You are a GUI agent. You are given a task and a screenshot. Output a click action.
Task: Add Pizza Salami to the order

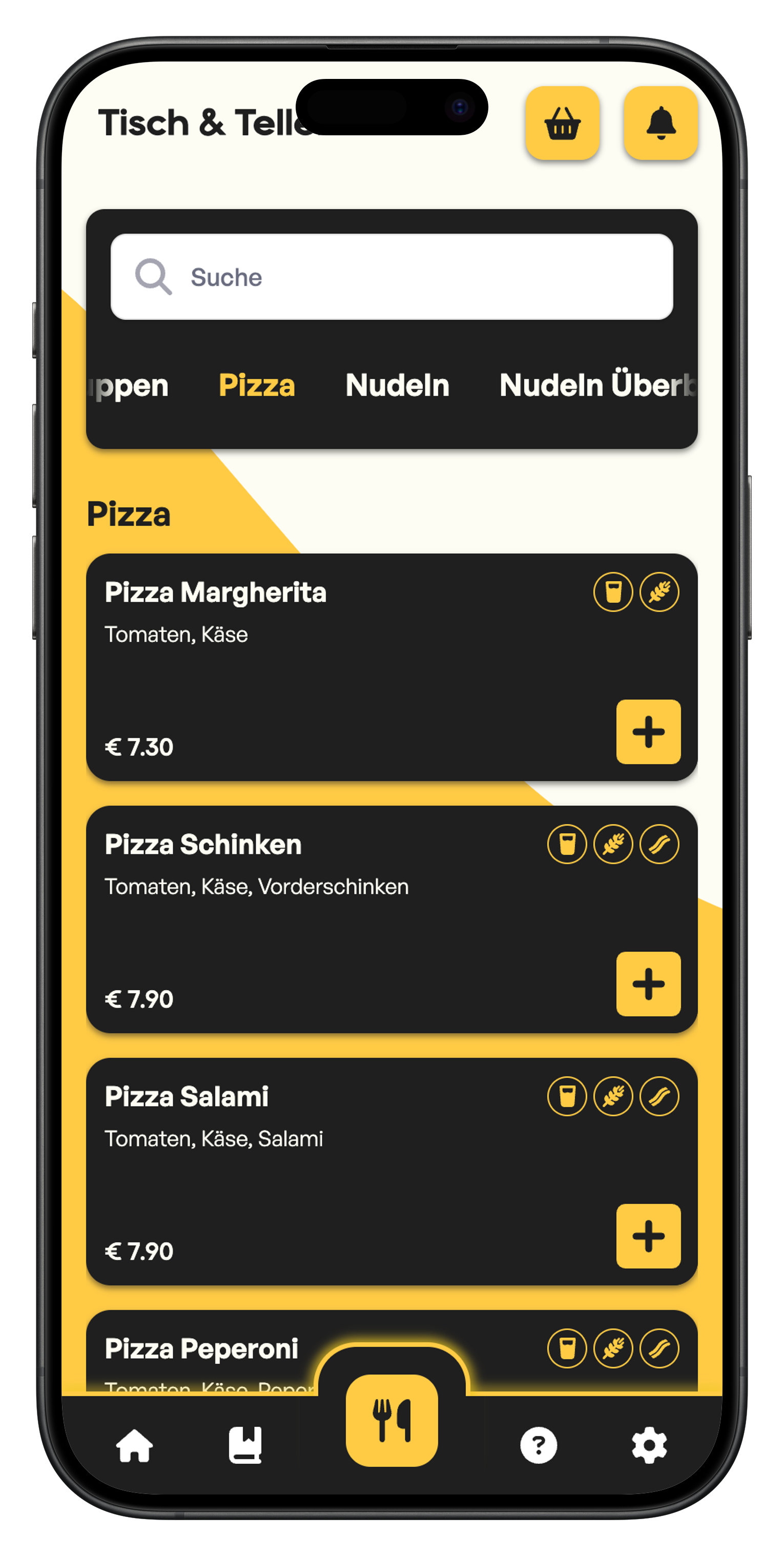coord(648,1236)
